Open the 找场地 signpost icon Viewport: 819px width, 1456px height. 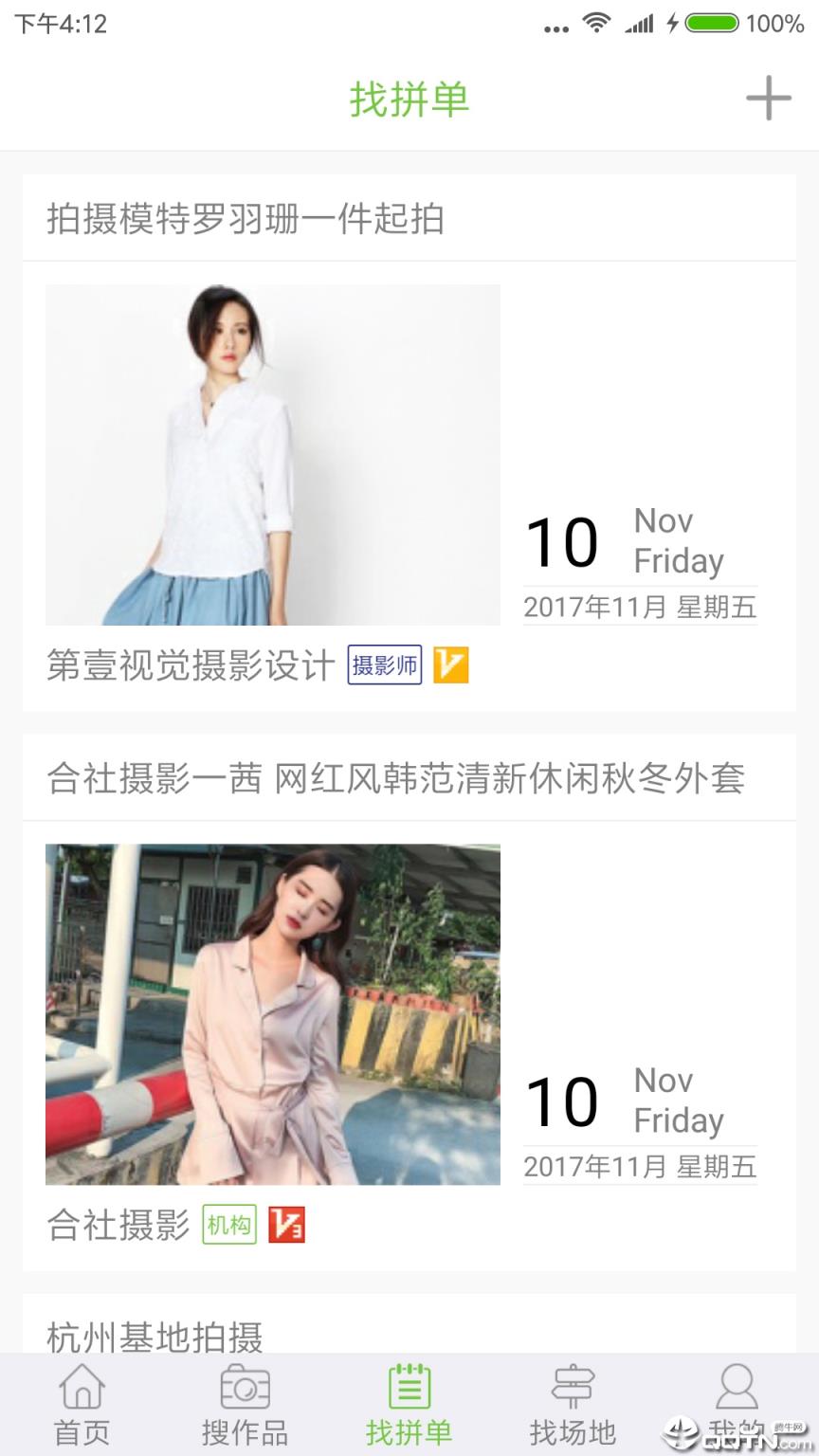[x=573, y=1388]
